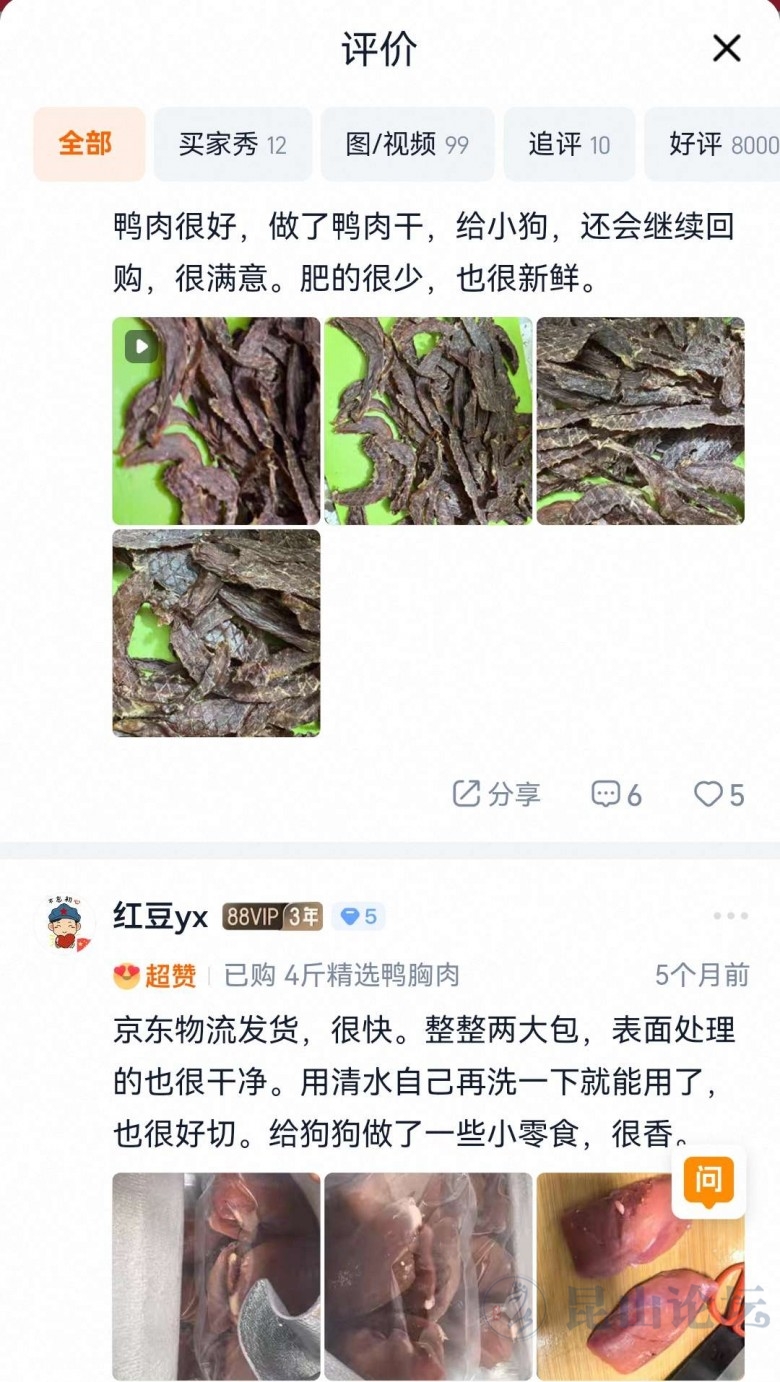Open first packaged duck breast photo

[216, 1276]
